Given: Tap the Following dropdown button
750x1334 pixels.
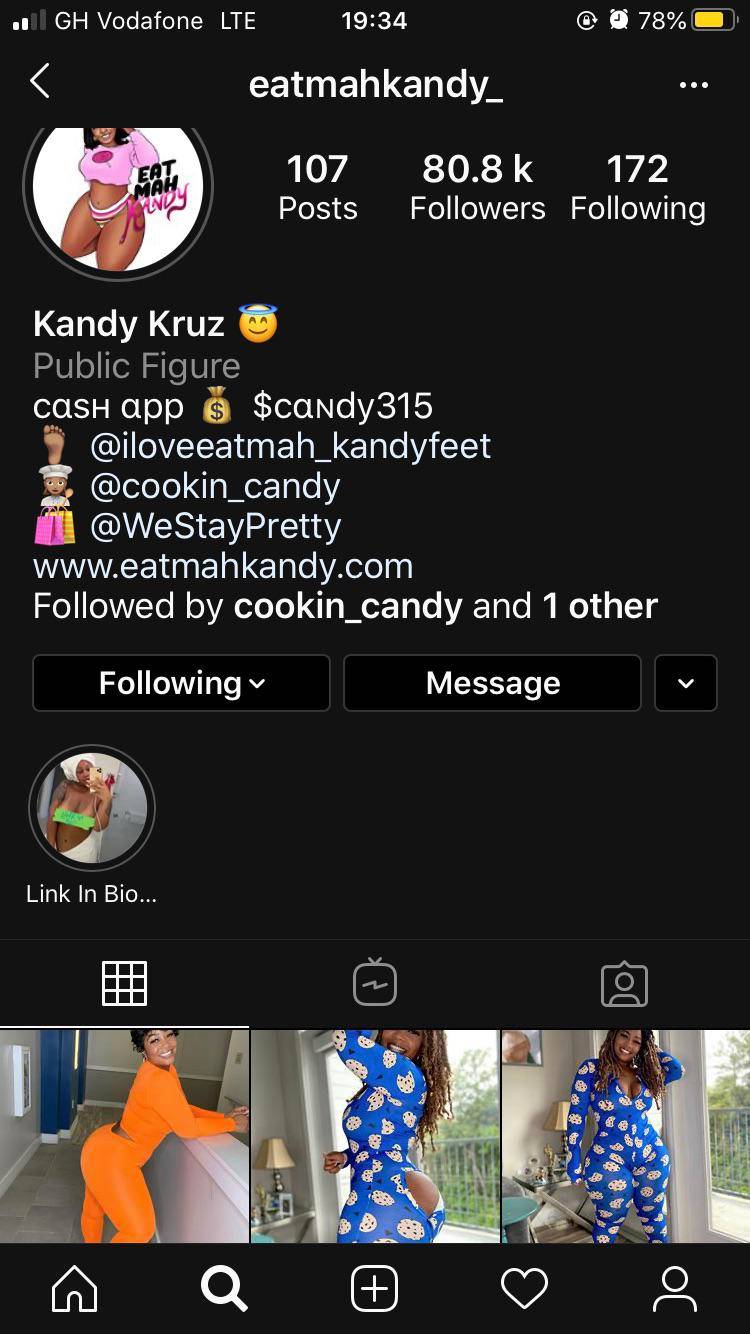Looking at the screenshot, I should point(181,683).
